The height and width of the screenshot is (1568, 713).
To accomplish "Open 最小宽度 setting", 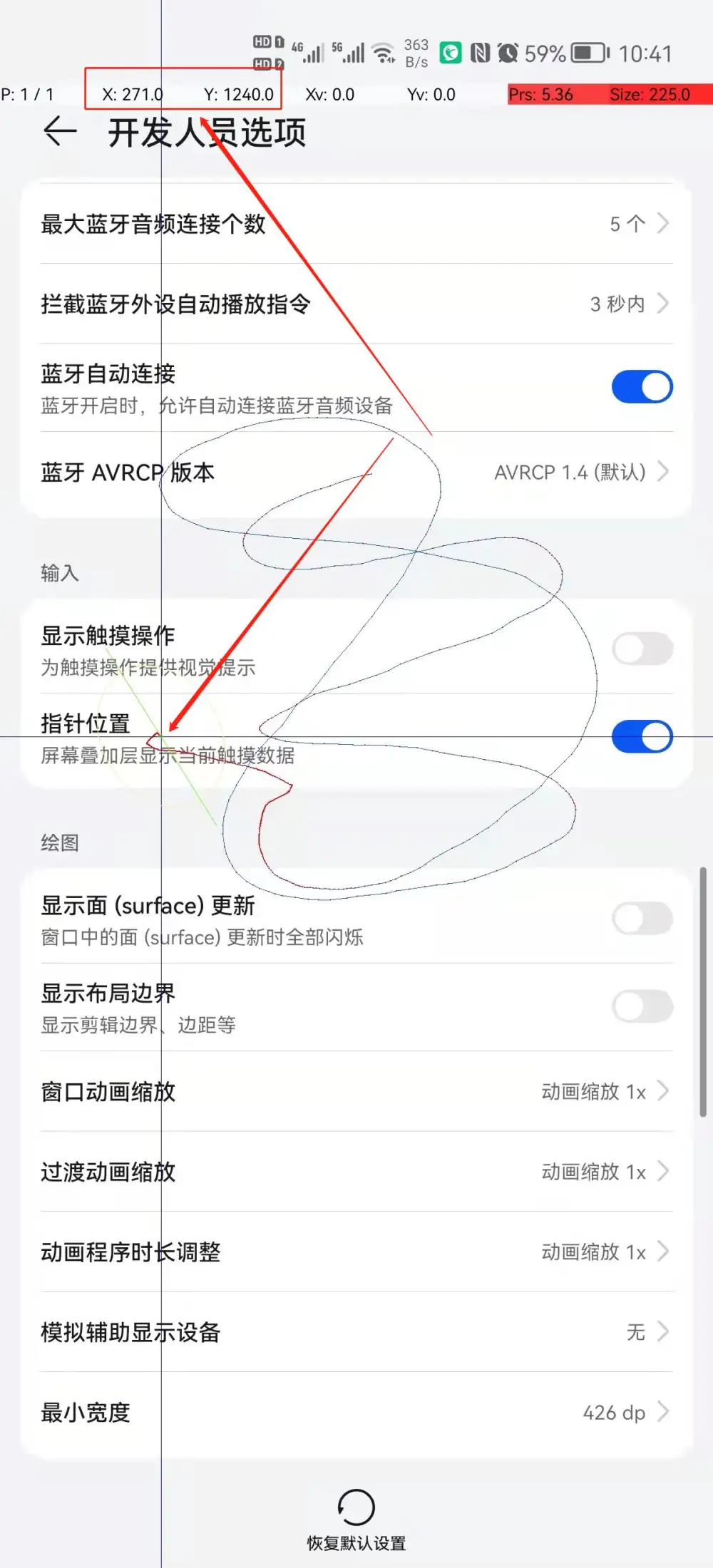I will pos(356,1412).
